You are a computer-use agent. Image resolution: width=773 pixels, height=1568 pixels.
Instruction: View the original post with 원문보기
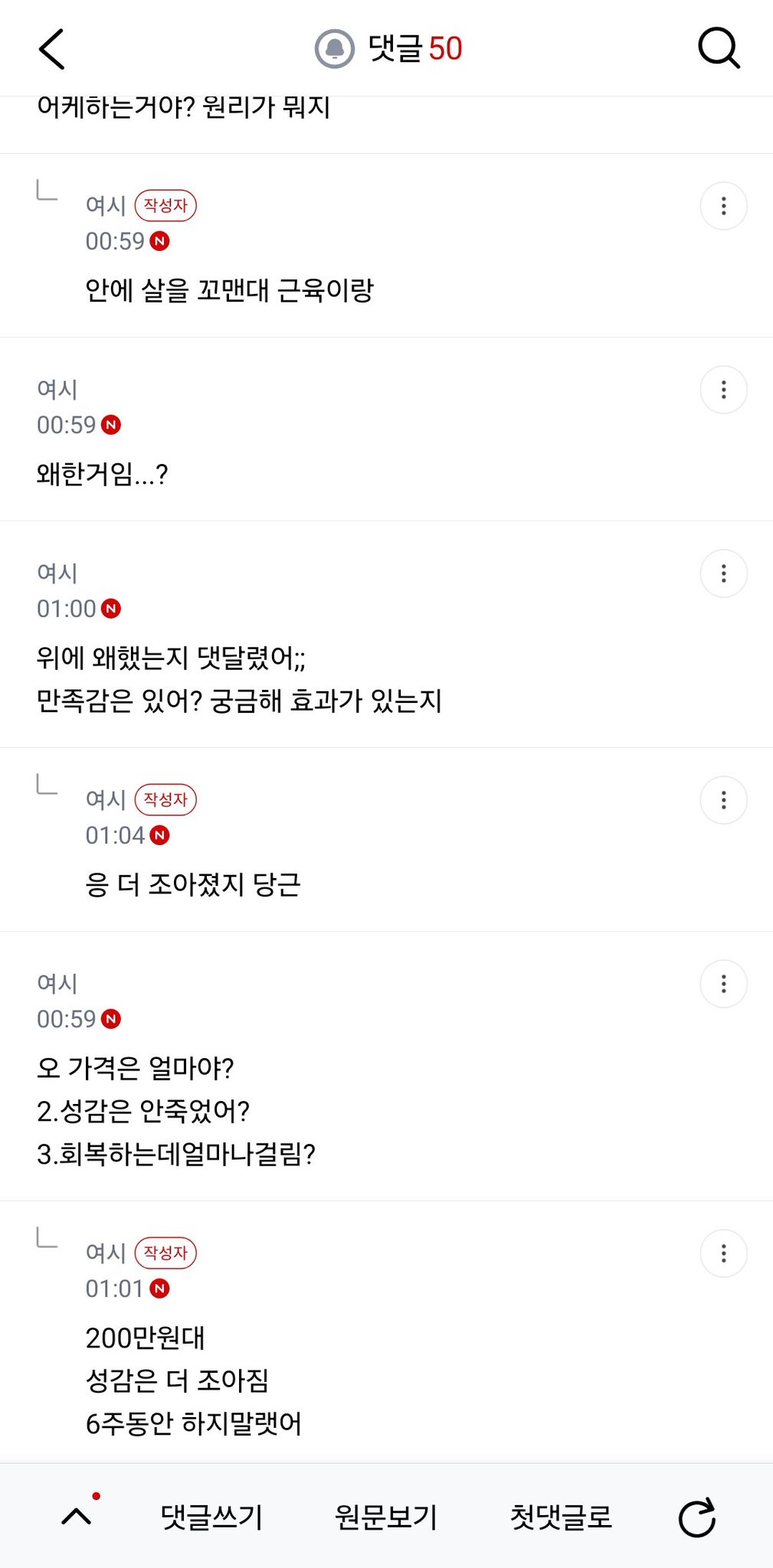tap(386, 1517)
